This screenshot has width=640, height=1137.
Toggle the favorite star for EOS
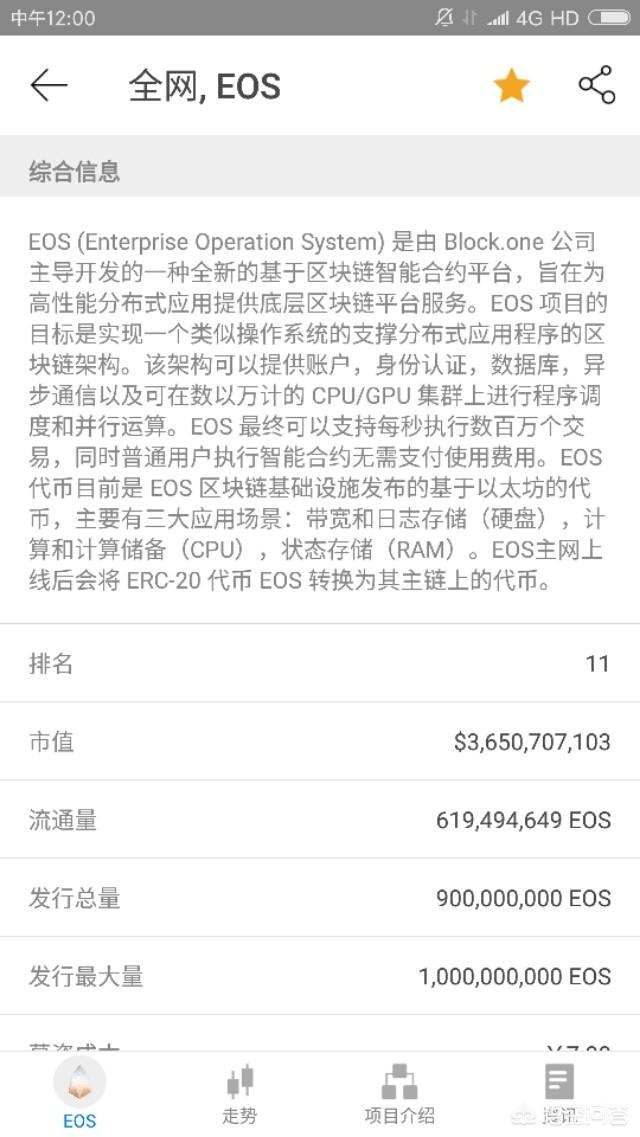[x=511, y=86]
